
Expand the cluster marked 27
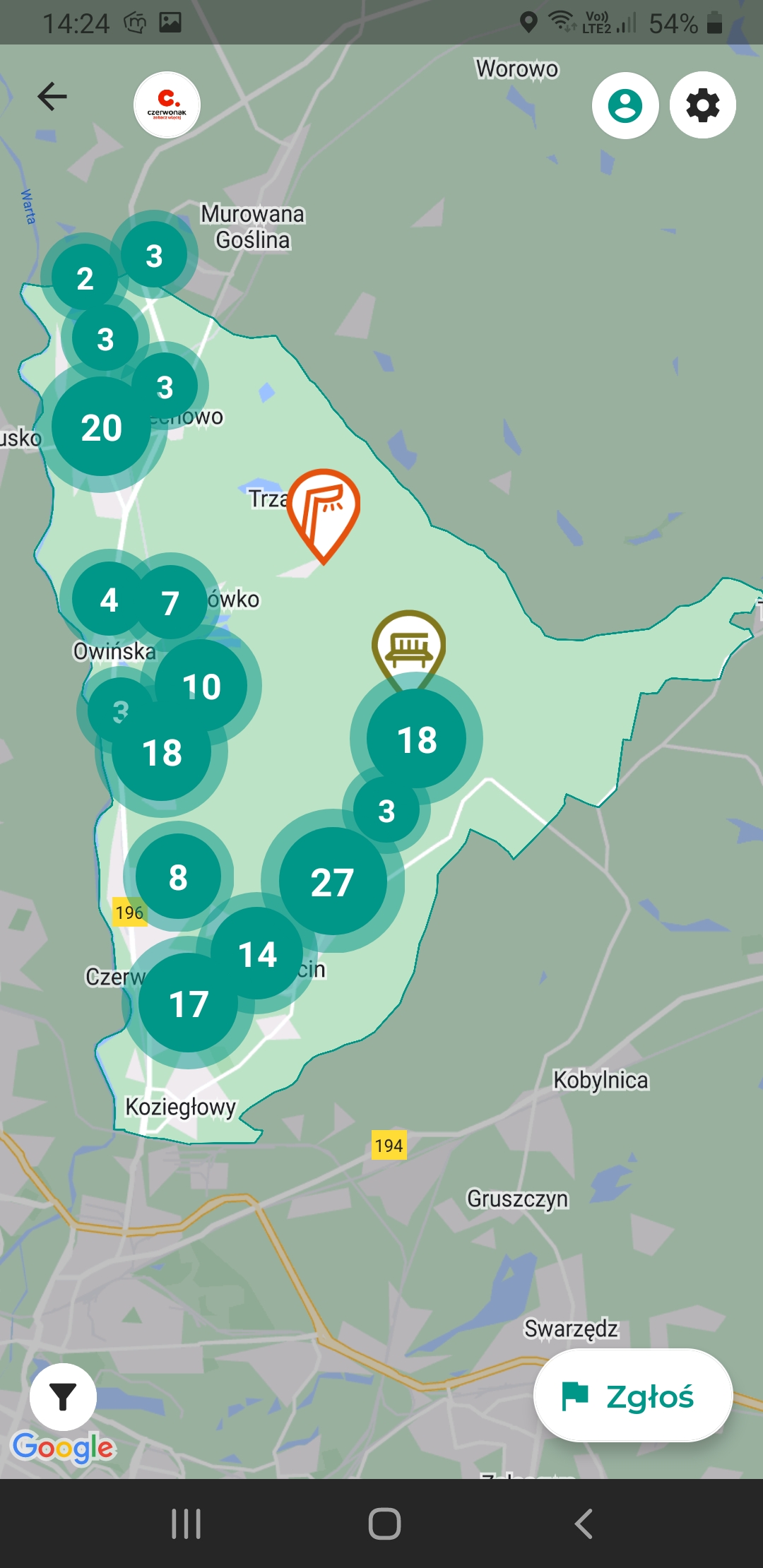[x=333, y=881]
